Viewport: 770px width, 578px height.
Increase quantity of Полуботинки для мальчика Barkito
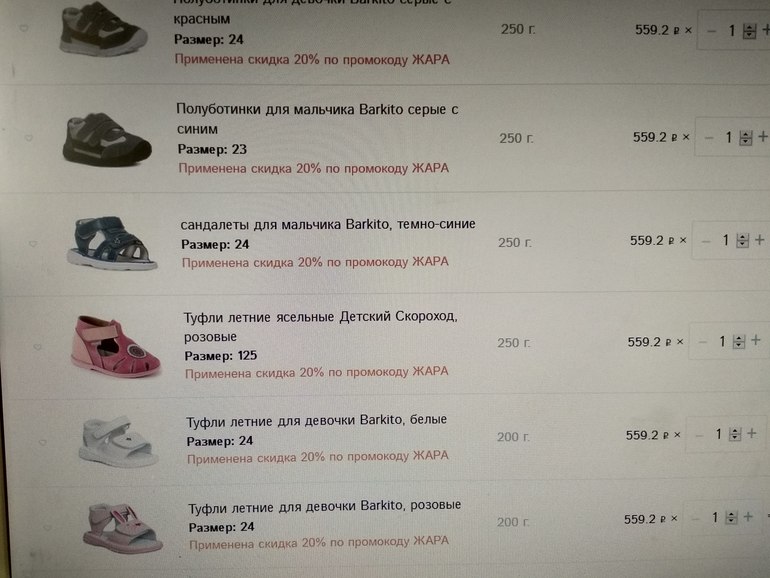click(764, 137)
